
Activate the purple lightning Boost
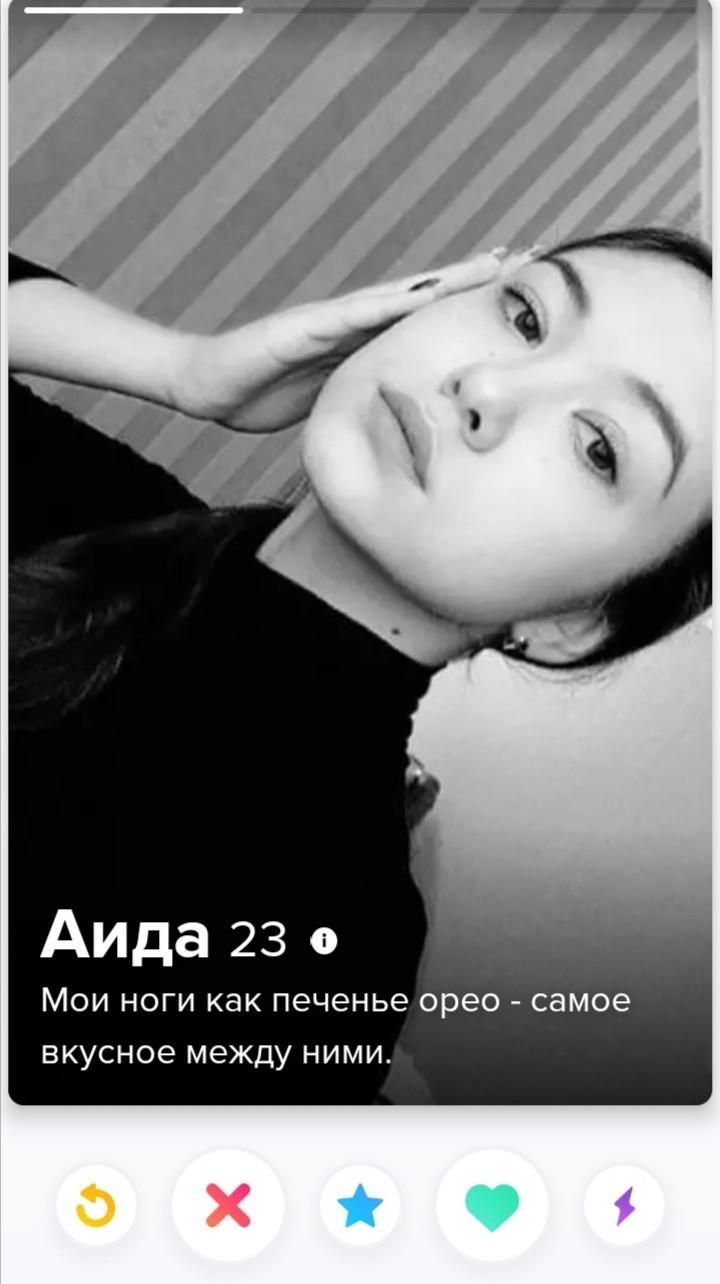[624, 1206]
